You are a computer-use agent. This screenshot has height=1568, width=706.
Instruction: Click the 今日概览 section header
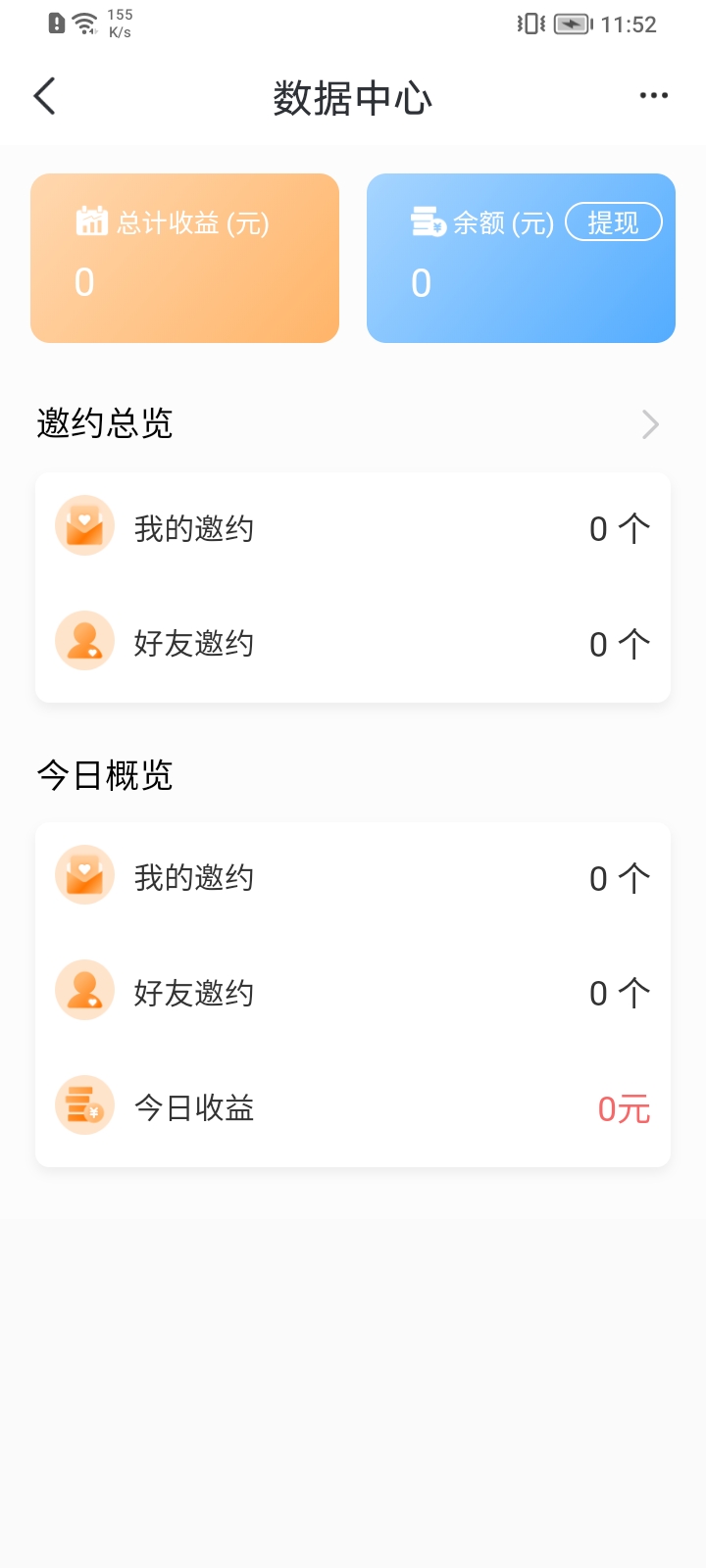[104, 775]
